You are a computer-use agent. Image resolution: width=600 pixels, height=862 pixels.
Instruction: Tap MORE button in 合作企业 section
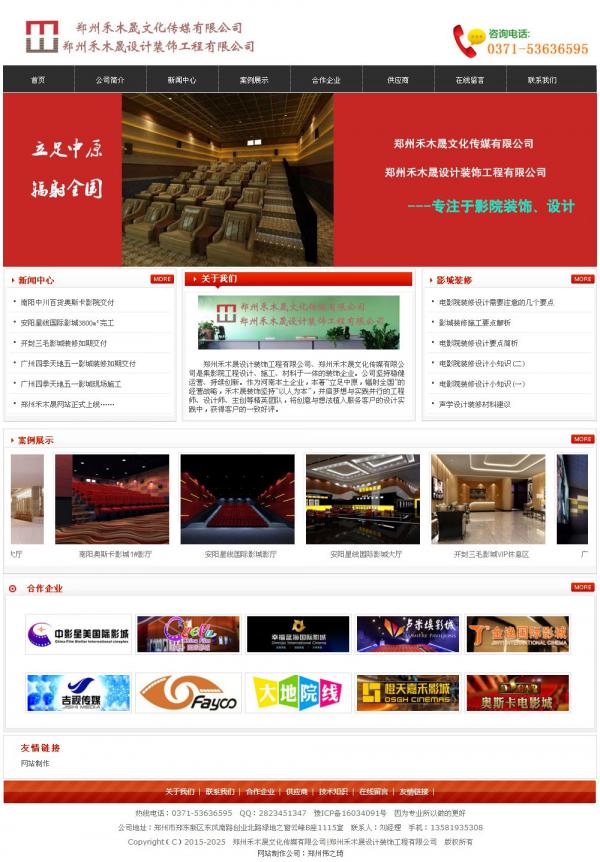[x=582, y=587]
